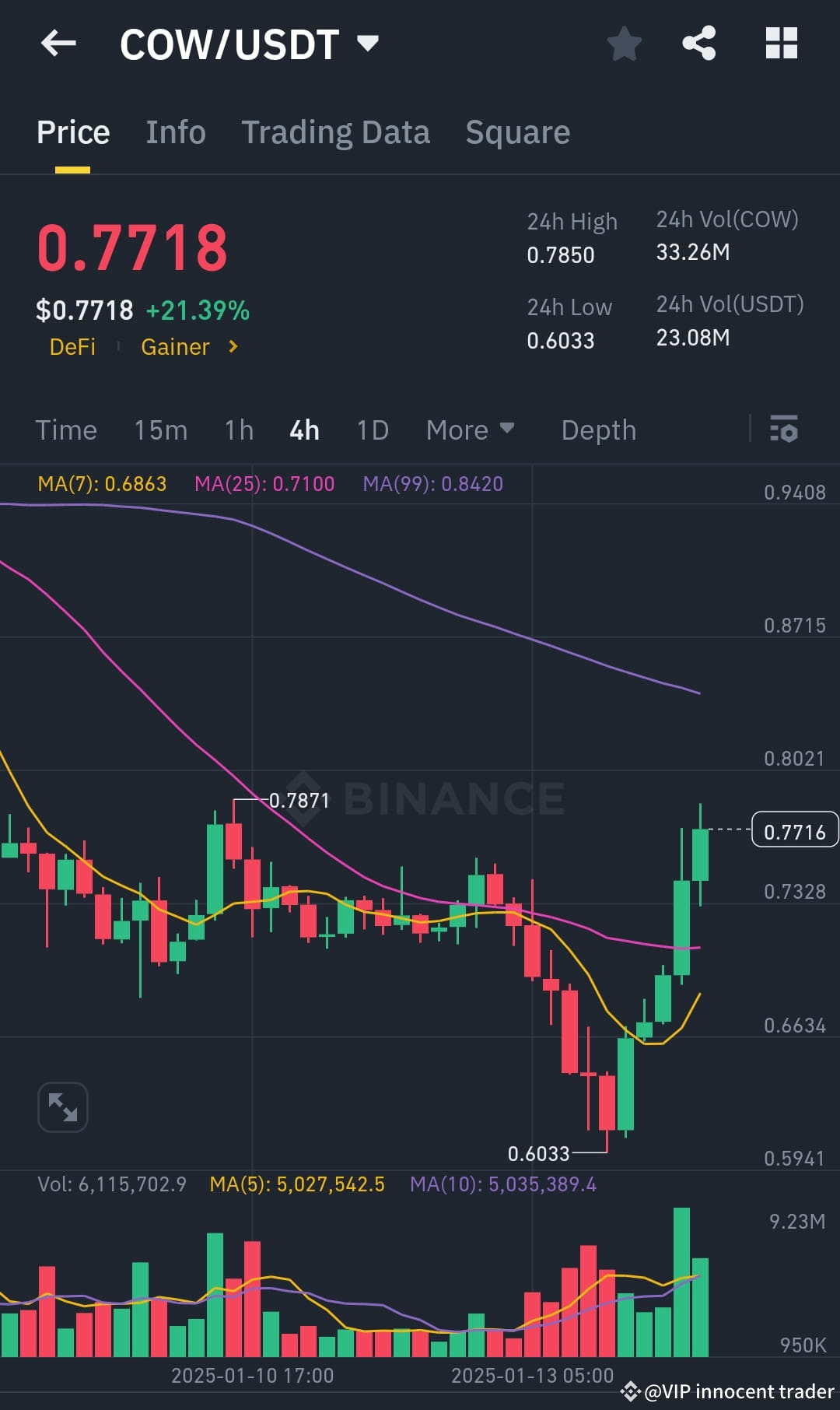This screenshot has width=840, height=1410.
Task: Select the 15m timeframe
Action: tap(161, 430)
